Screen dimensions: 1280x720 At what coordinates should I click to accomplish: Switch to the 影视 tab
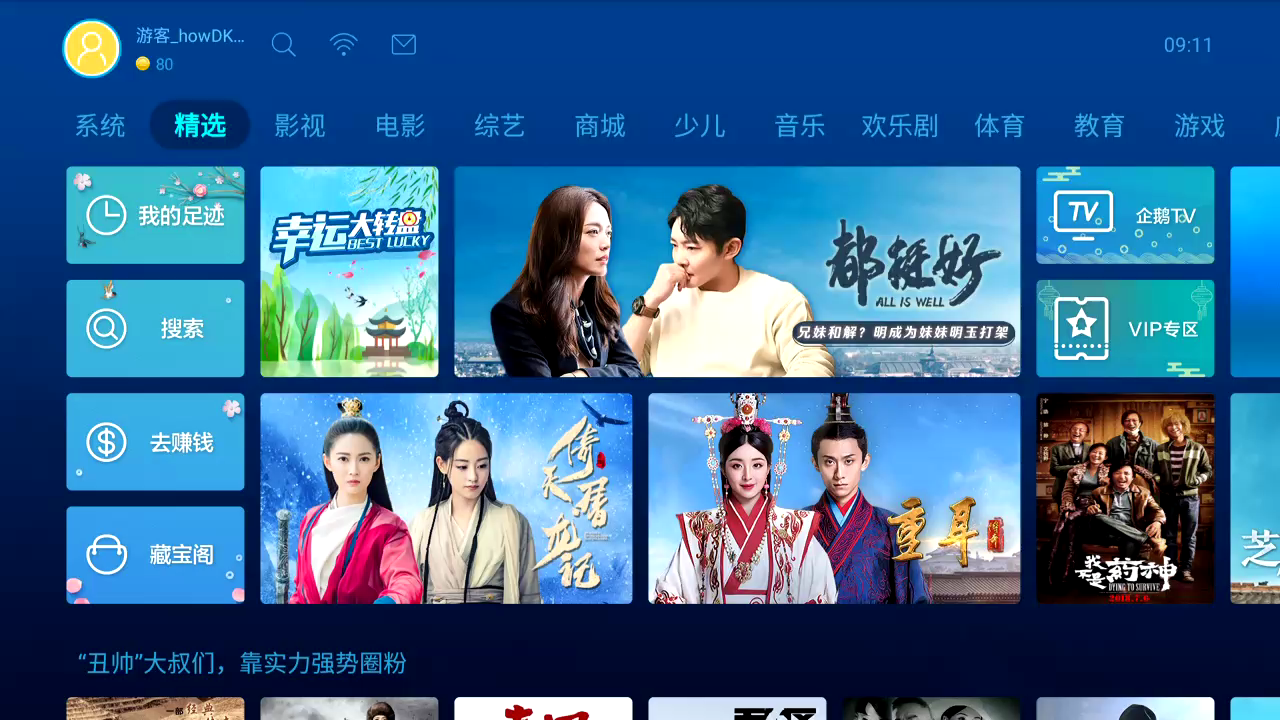pos(300,126)
